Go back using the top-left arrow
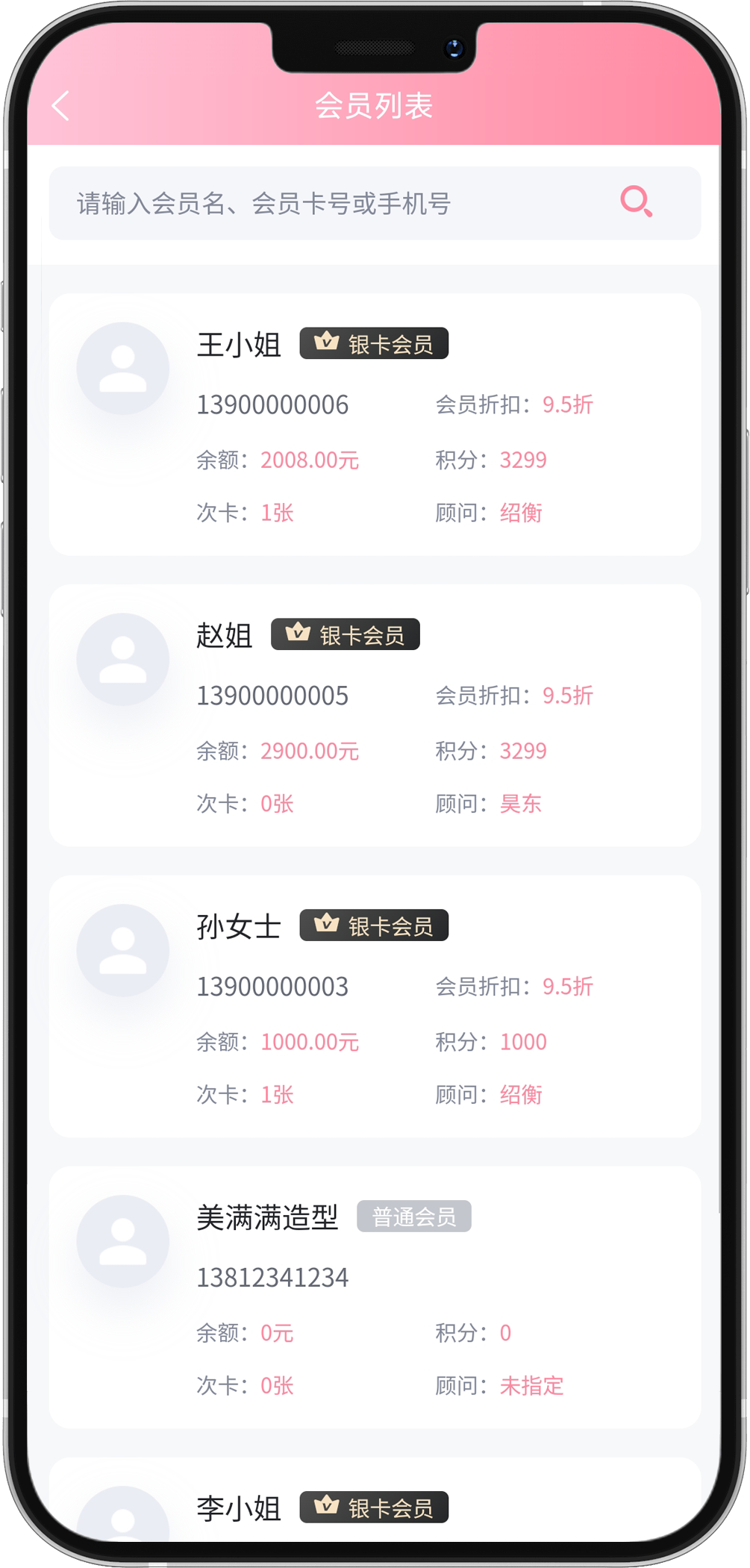 pos(61,106)
